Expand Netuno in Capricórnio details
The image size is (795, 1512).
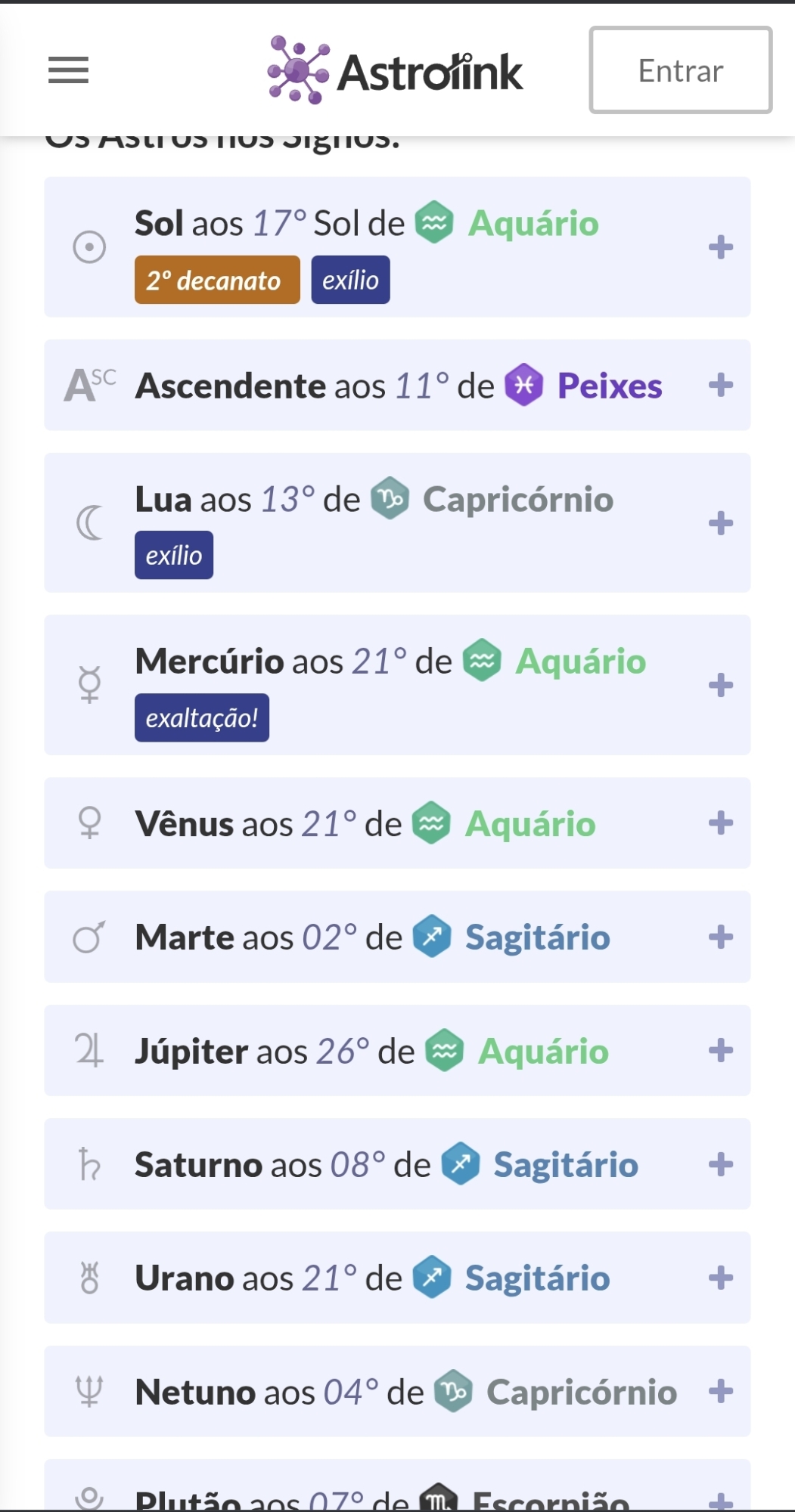(x=720, y=1391)
